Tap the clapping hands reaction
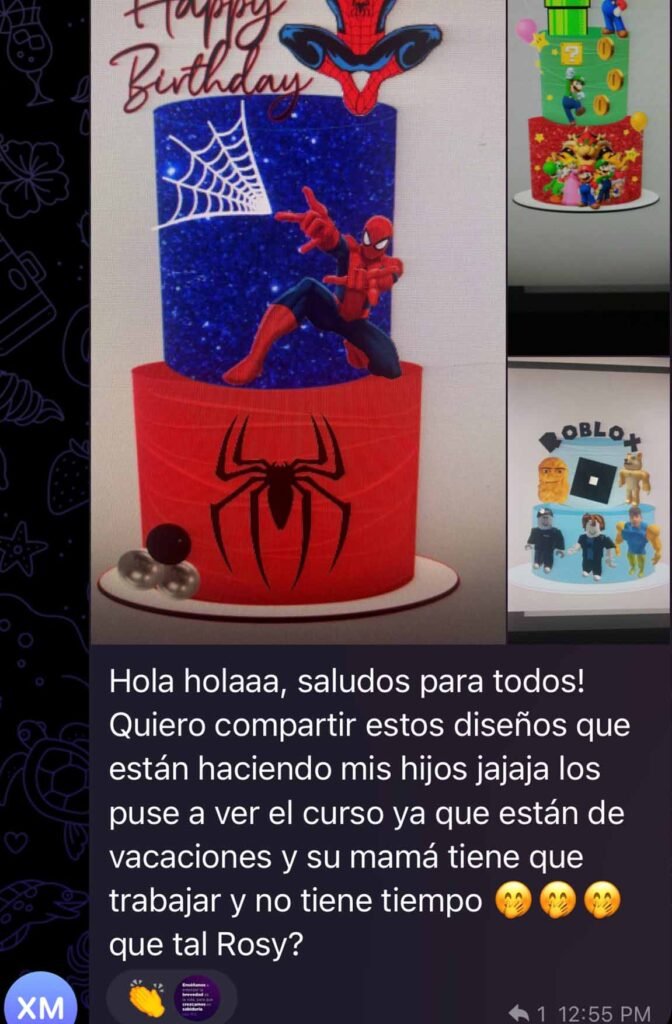 coord(147,996)
